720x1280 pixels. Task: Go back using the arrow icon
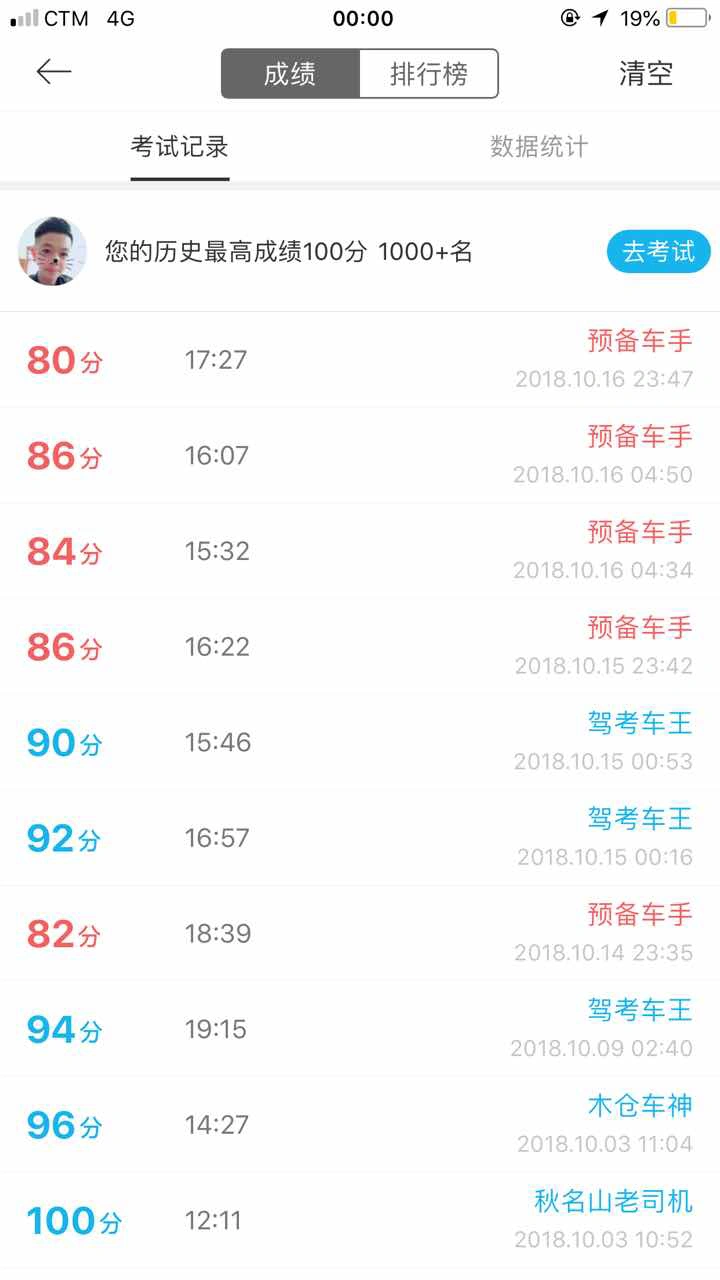(54, 72)
